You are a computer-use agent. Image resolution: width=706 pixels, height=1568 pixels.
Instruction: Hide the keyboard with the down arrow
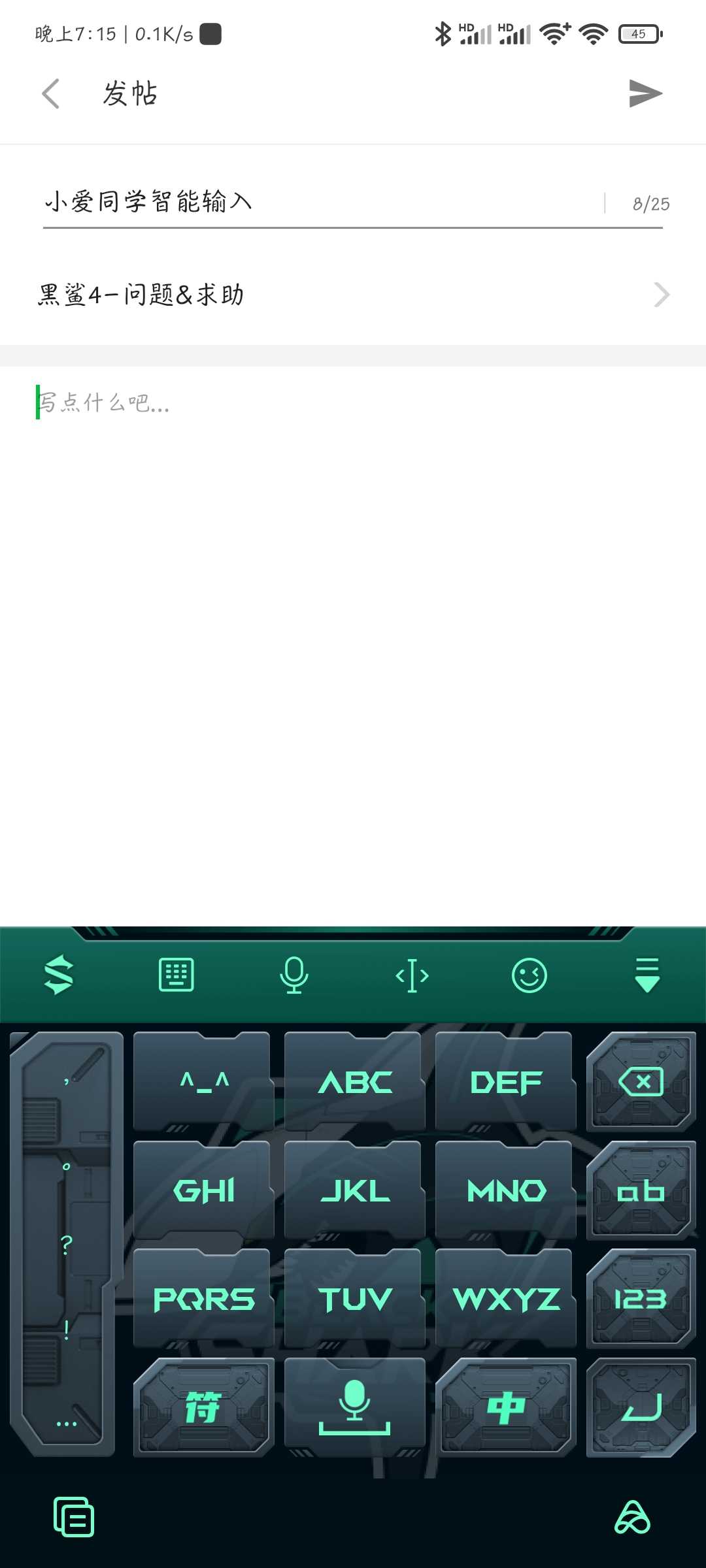pyautogui.click(x=647, y=975)
